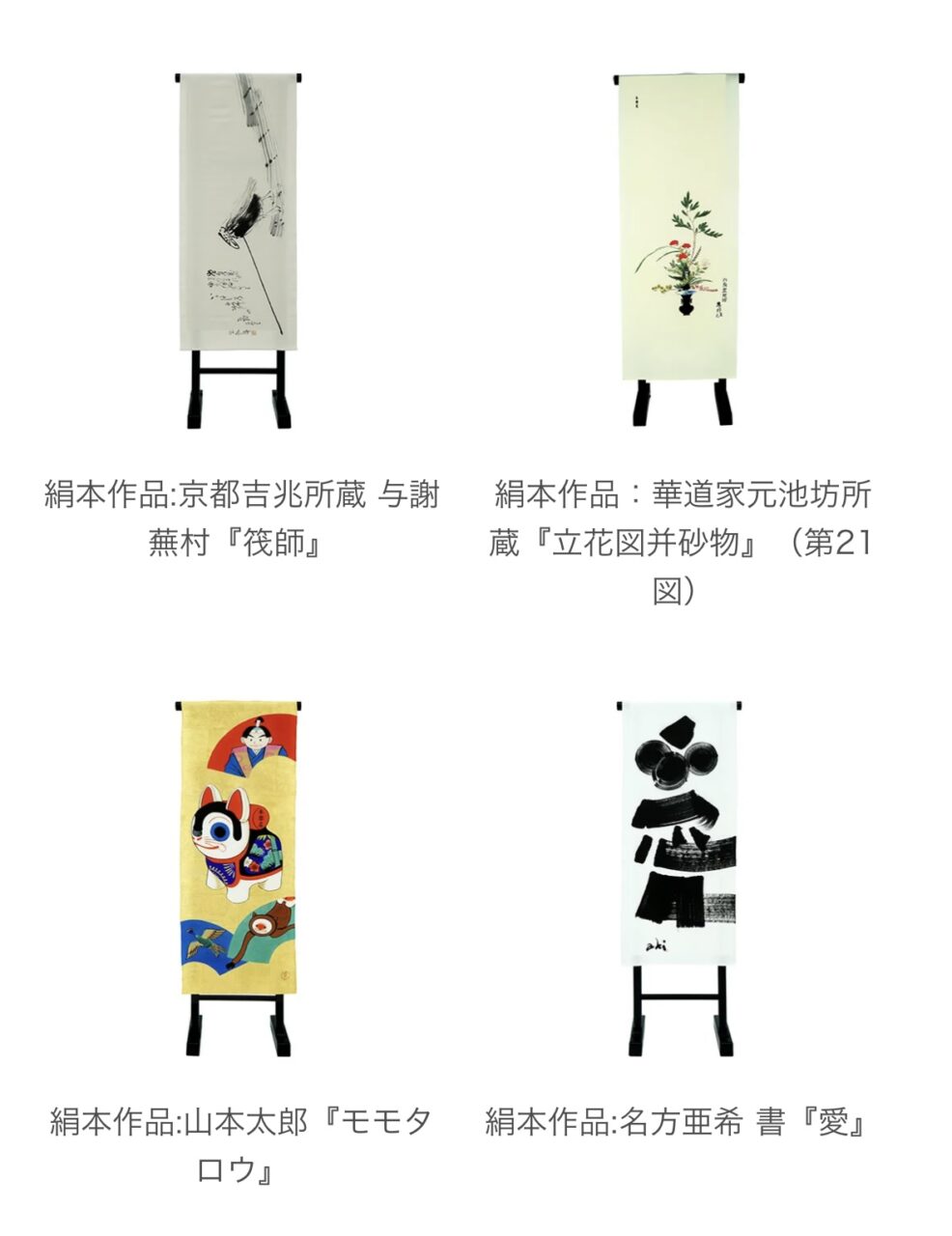View the 名方亜希 書『愛』 silk work
The image size is (952, 1236).
[x=680, y=877]
